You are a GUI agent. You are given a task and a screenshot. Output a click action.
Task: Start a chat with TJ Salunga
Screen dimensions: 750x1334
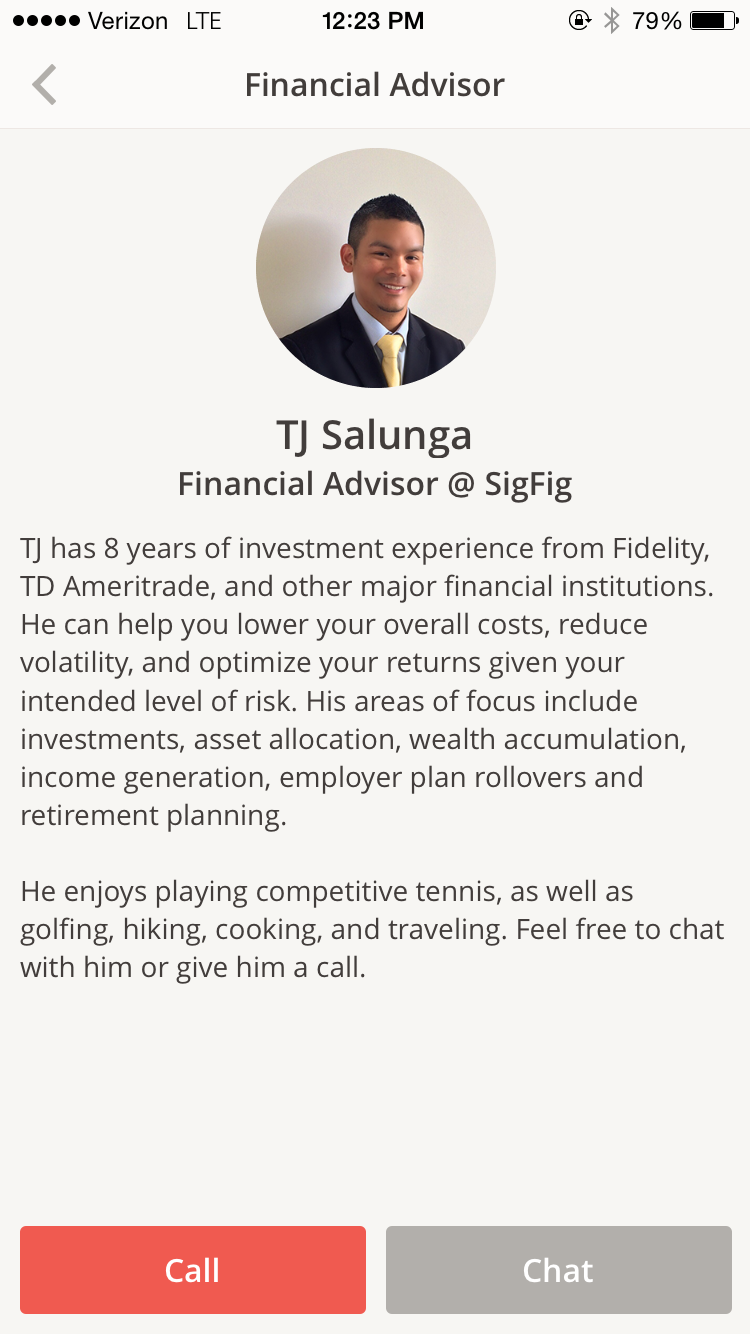(x=559, y=1270)
